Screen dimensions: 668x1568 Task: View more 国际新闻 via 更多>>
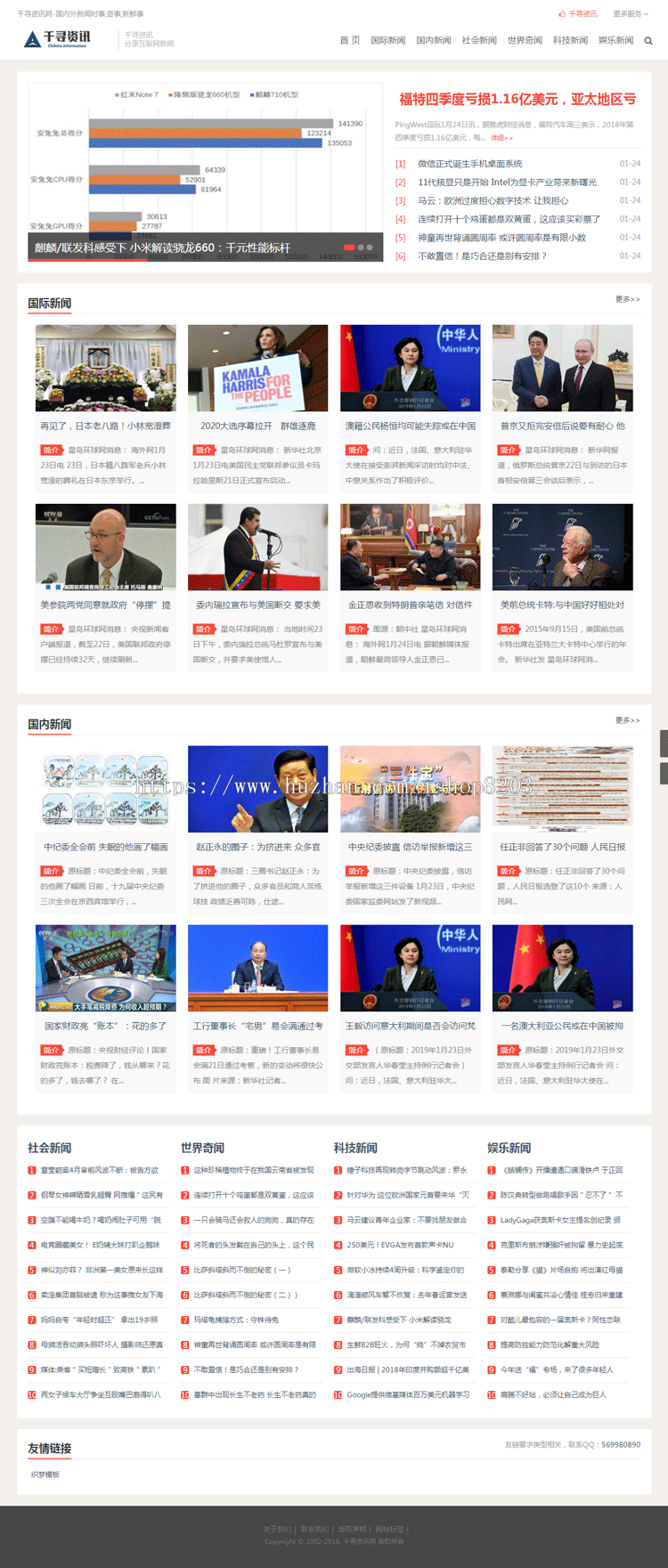627,299
